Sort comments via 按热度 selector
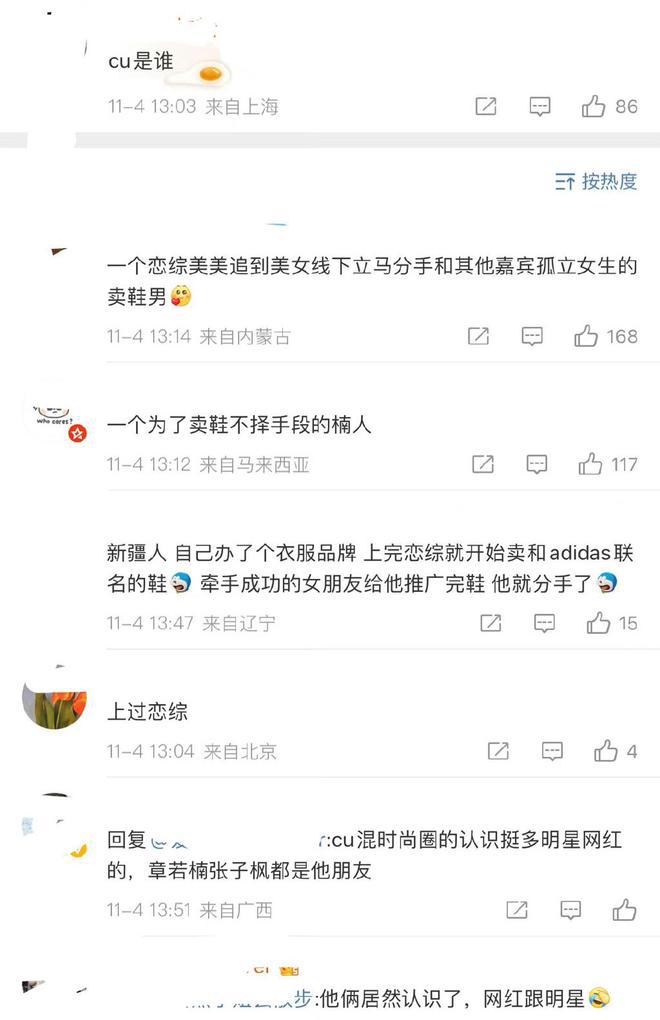The height and width of the screenshot is (1020, 660). click(597, 181)
